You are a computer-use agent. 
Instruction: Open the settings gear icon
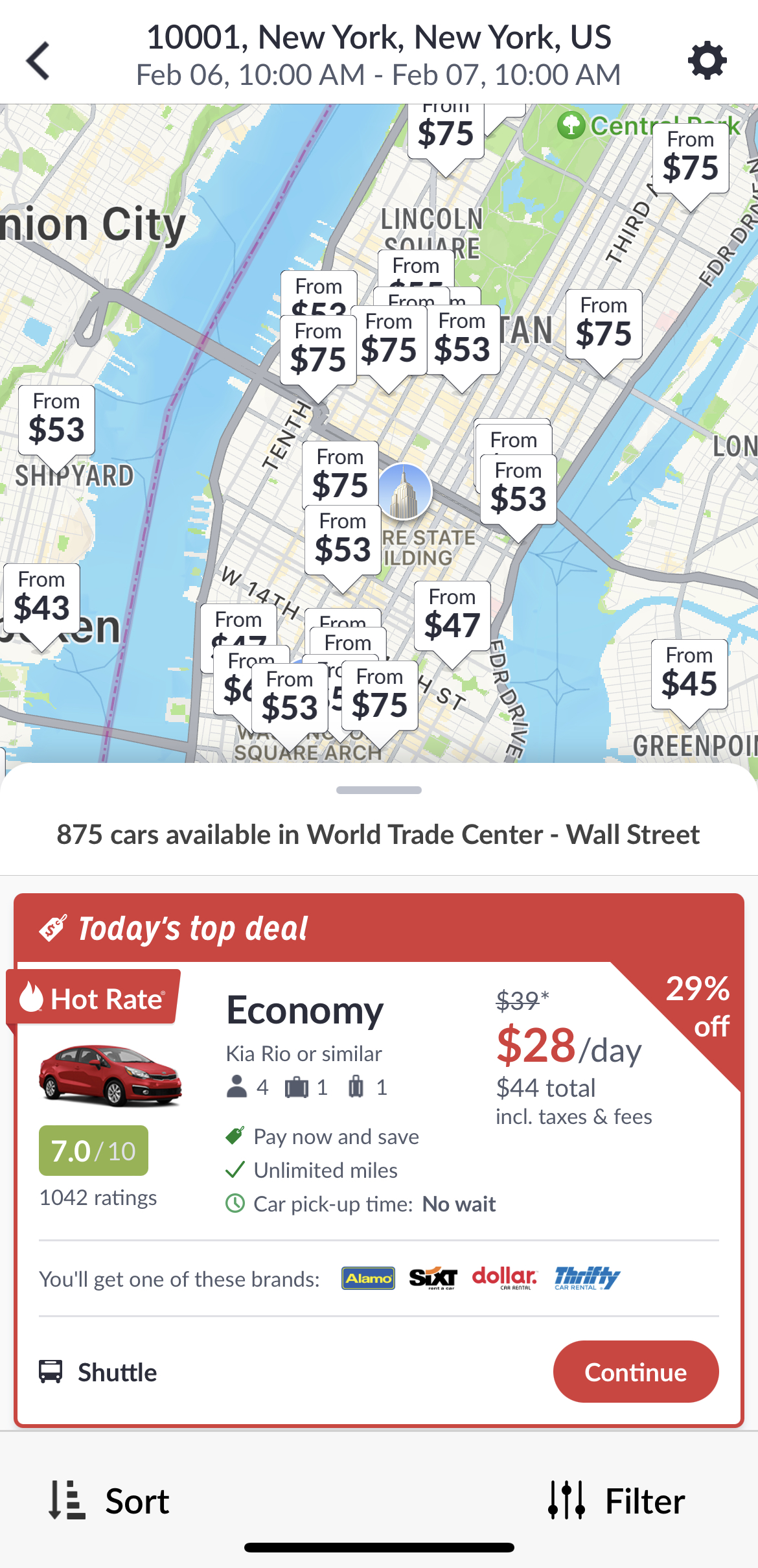click(707, 60)
